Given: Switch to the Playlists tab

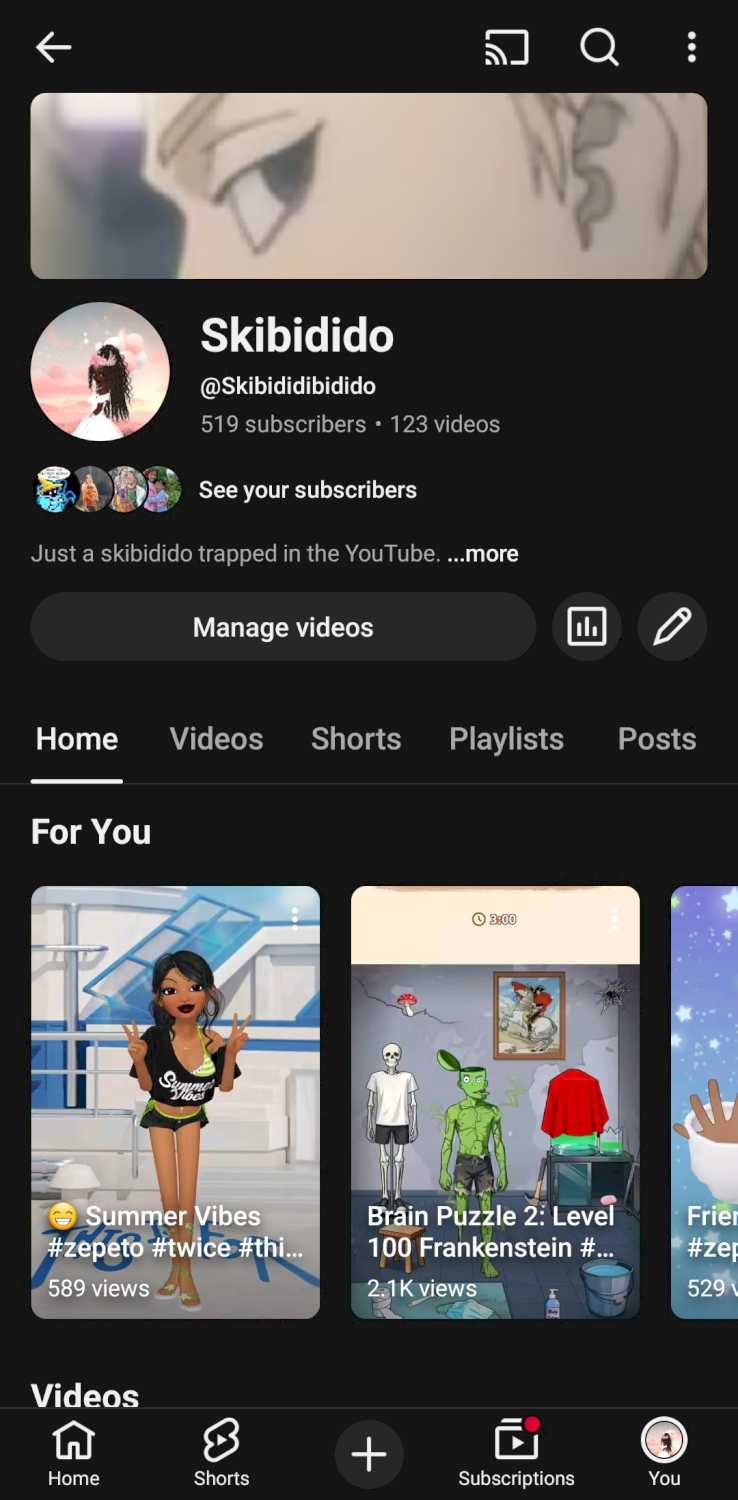Looking at the screenshot, I should click(x=506, y=739).
